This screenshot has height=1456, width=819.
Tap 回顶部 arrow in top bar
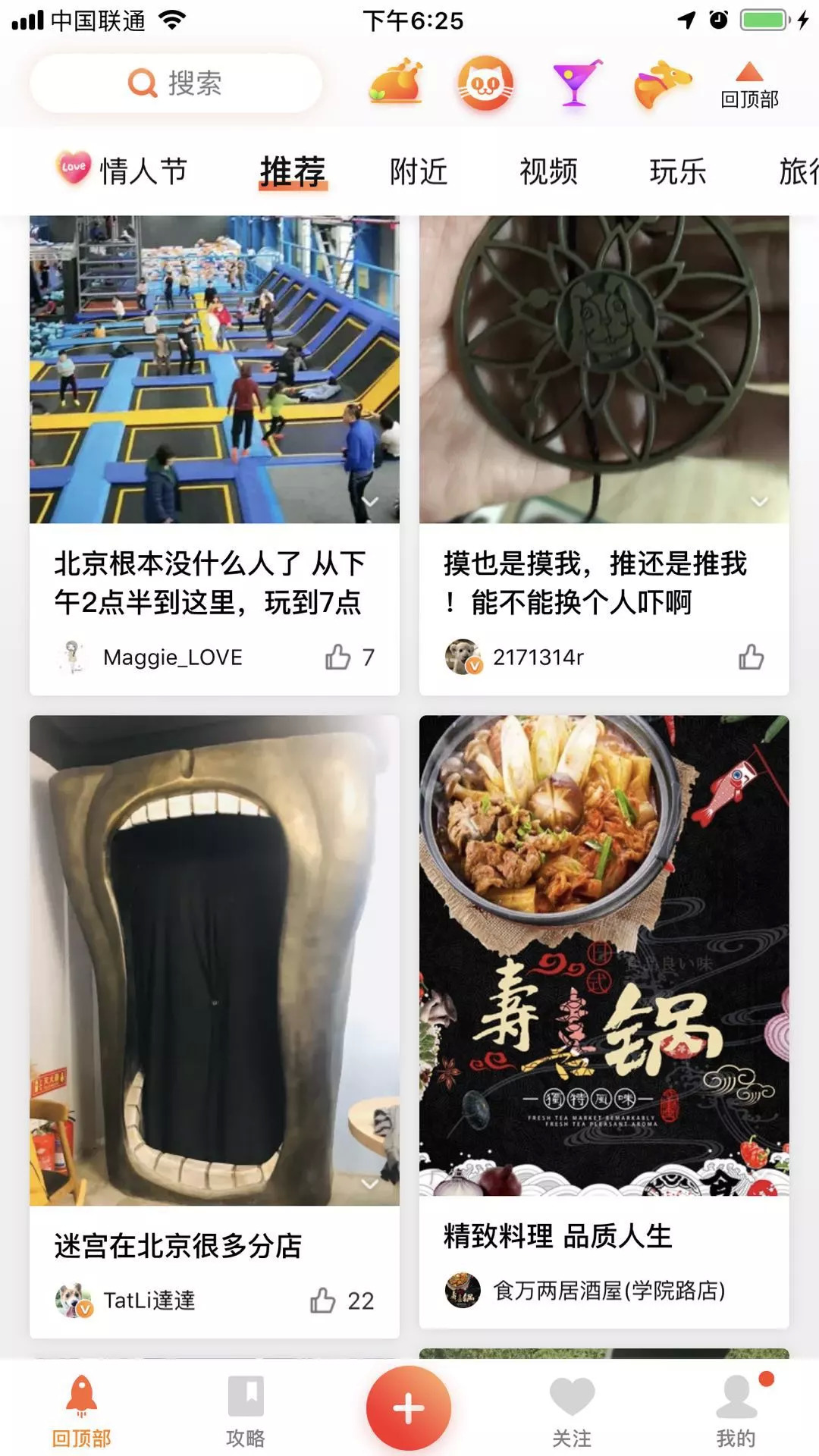click(x=749, y=85)
